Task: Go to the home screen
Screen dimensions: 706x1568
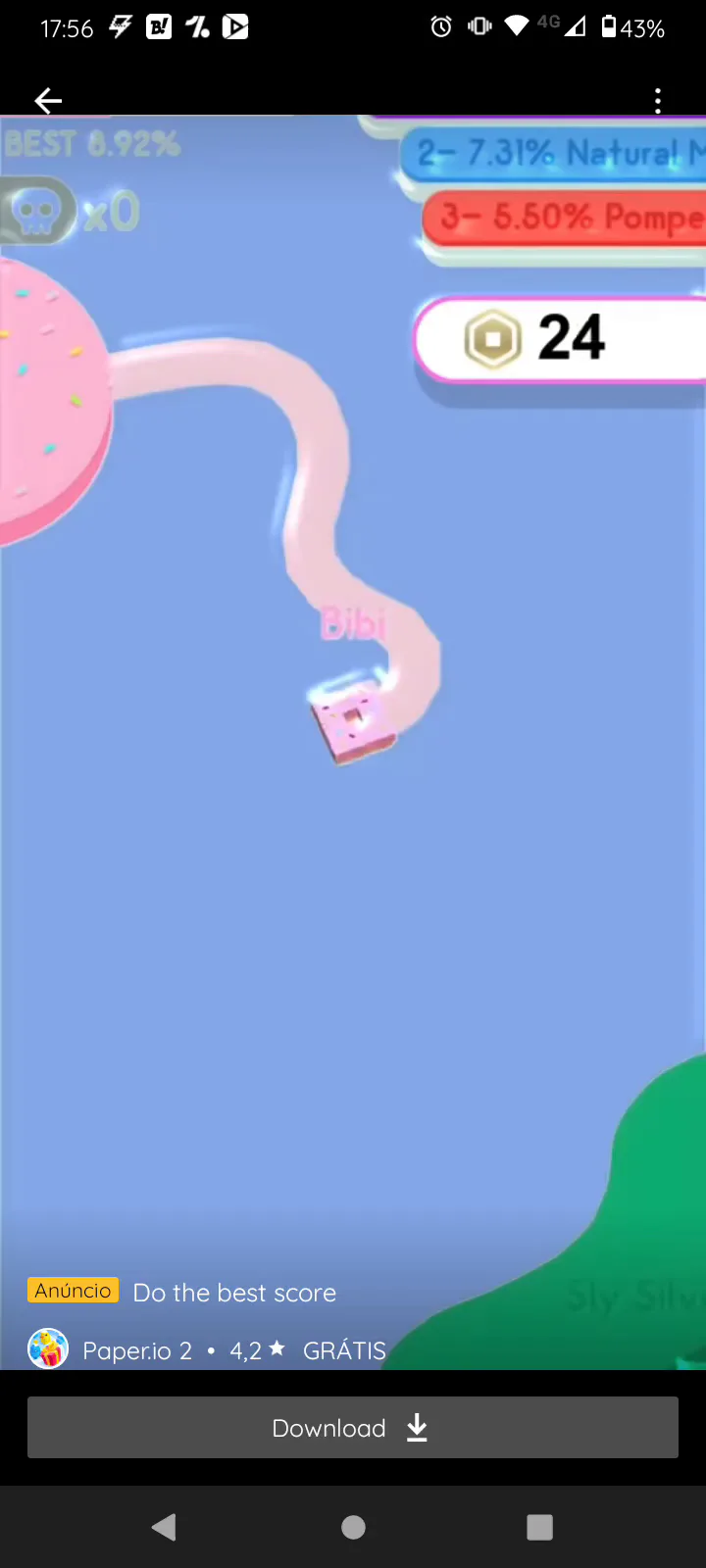Action: (353, 1527)
